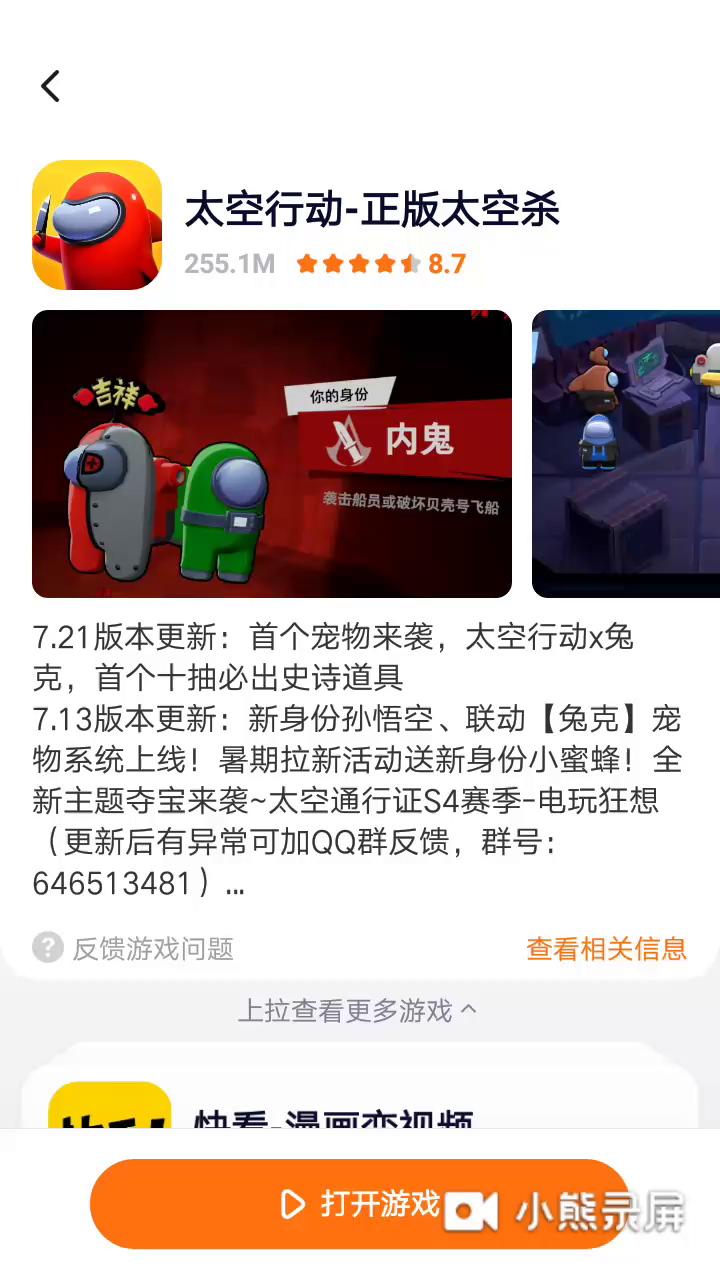Expand 上拉查看更多游戏 section
The width and height of the screenshot is (720, 1280).
(357, 1011)
